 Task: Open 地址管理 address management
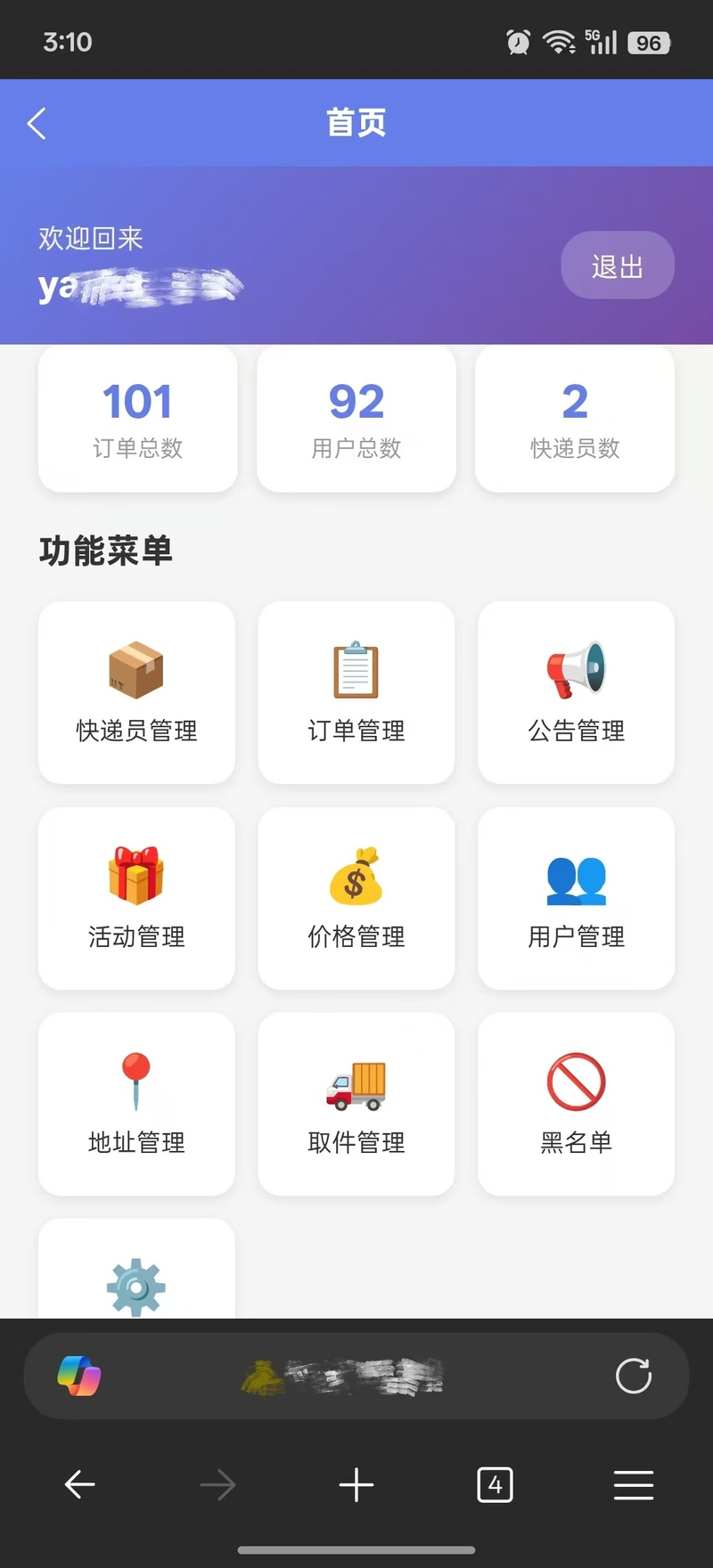tap(136, 1103)
